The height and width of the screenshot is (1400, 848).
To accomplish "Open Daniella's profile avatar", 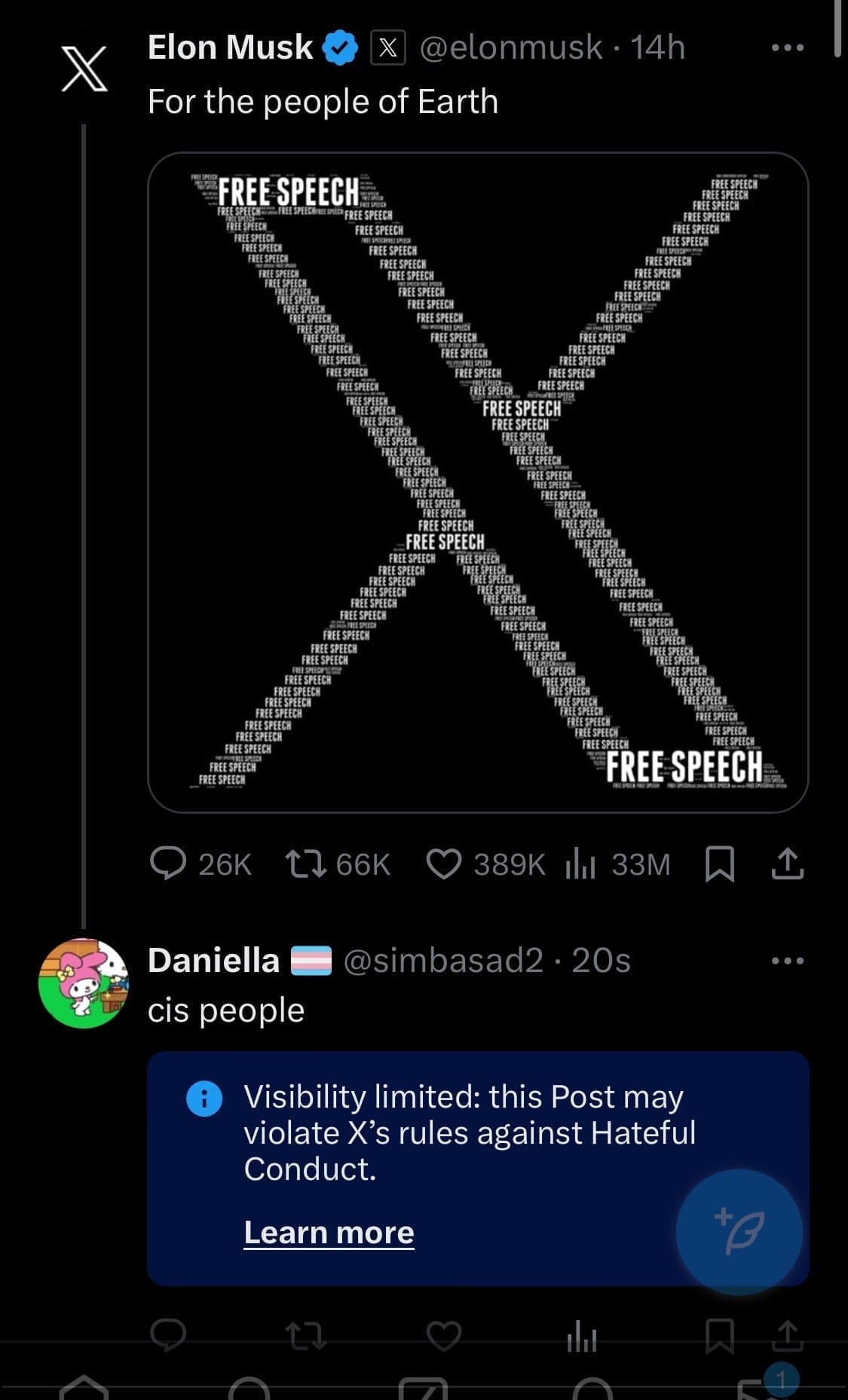I will point(84,983).
